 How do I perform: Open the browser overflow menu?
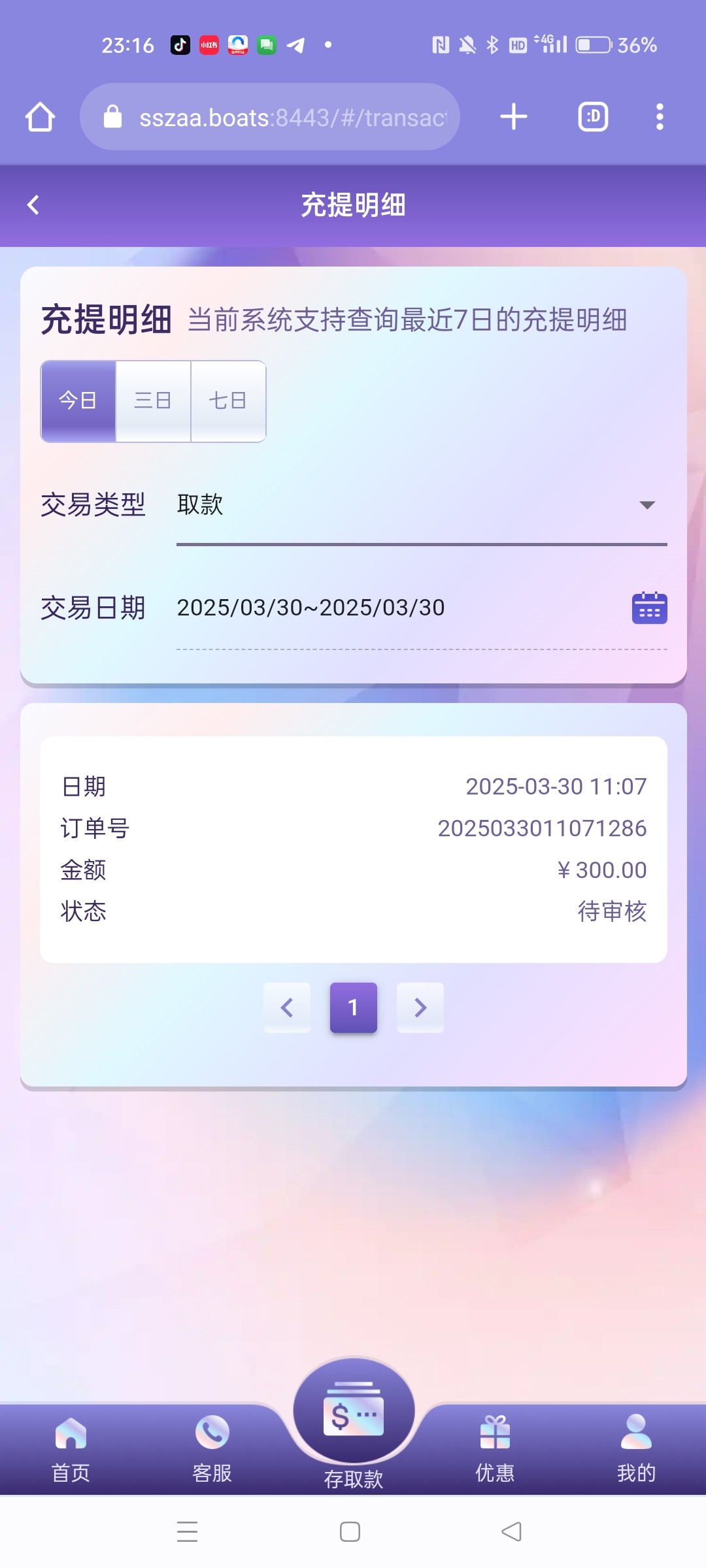[x=660, y=117]
